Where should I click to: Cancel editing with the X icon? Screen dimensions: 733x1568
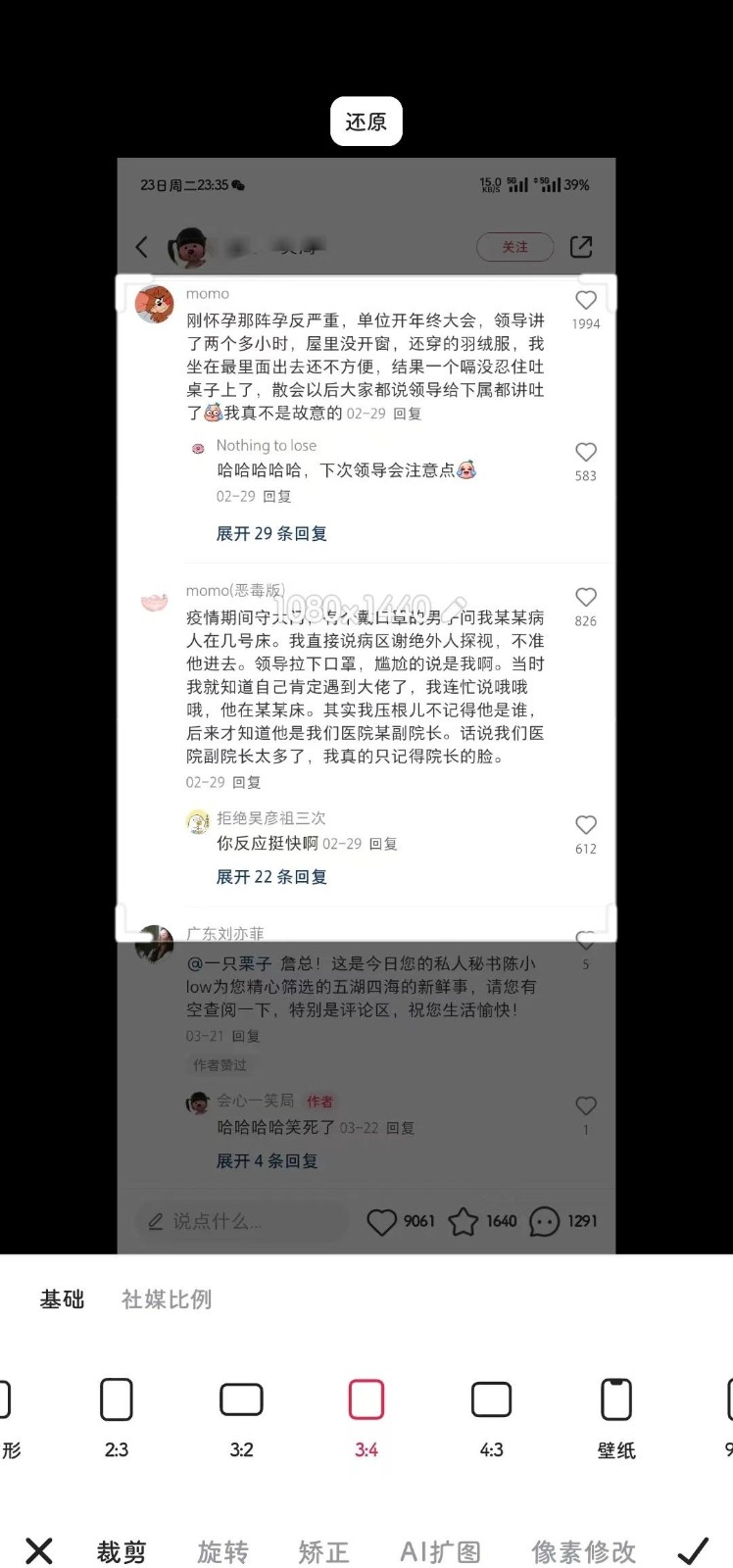[x=39, y=1551]
